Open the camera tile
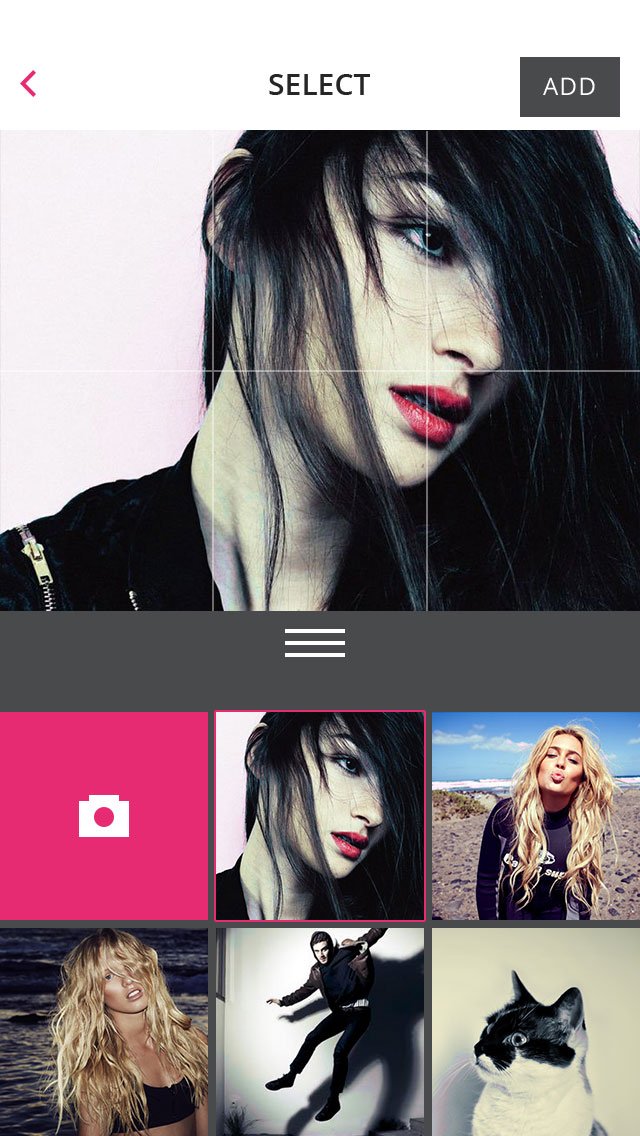This screenshot has height=1136, width=640. (x=104, y=815)
